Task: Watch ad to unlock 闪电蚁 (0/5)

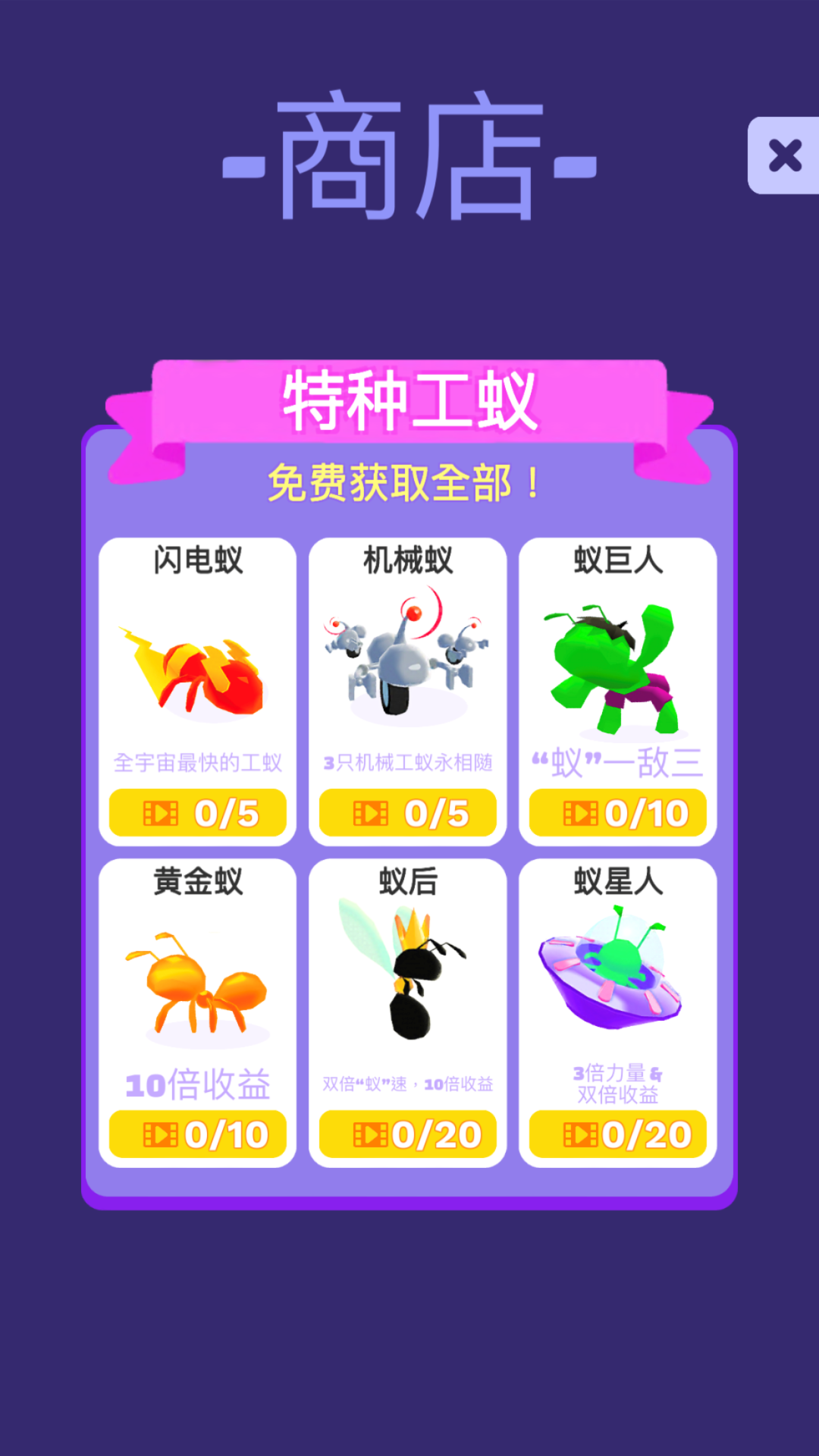Action: pos(198,813)
